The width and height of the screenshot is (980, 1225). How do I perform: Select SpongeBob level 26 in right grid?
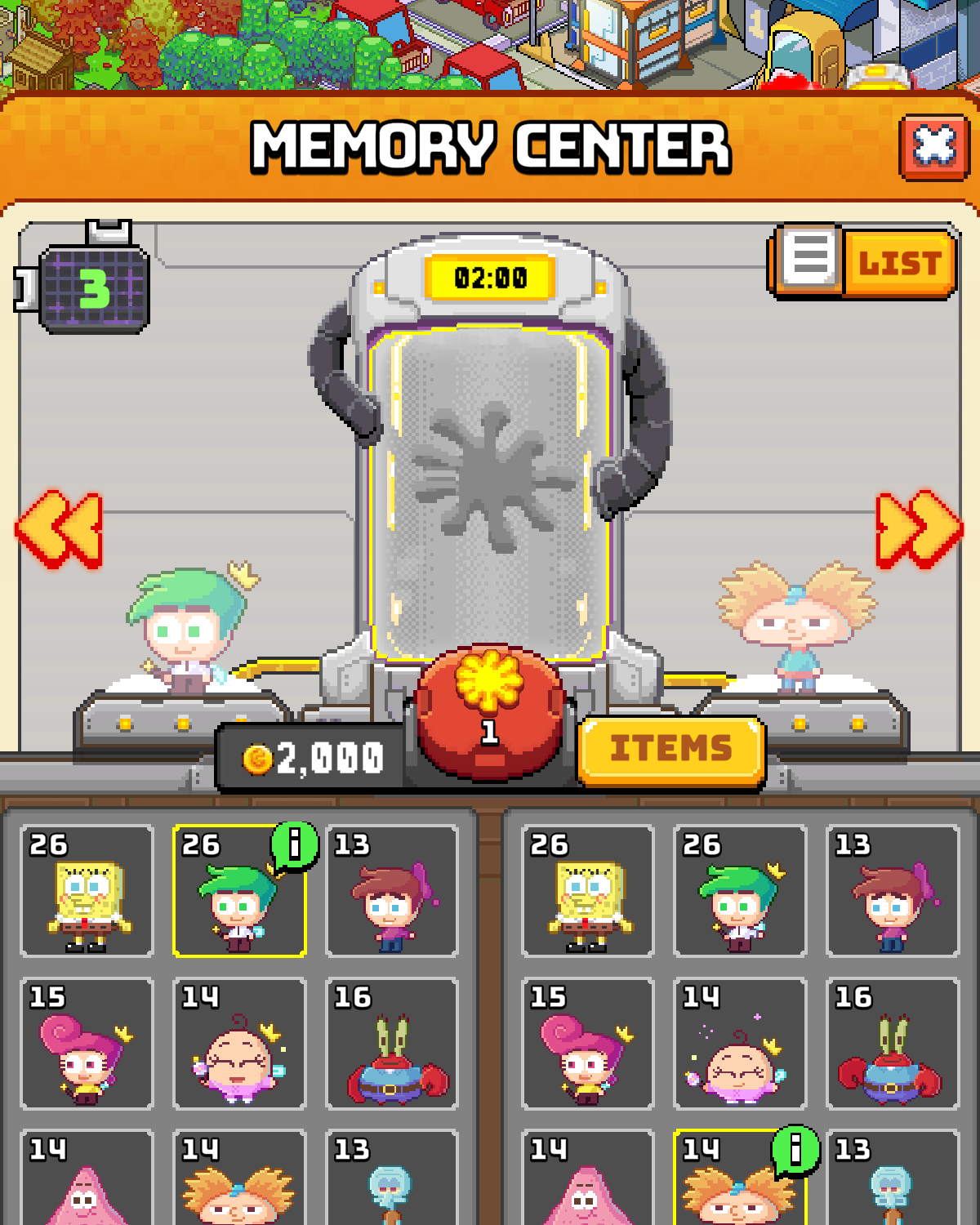tap(587, 892)
